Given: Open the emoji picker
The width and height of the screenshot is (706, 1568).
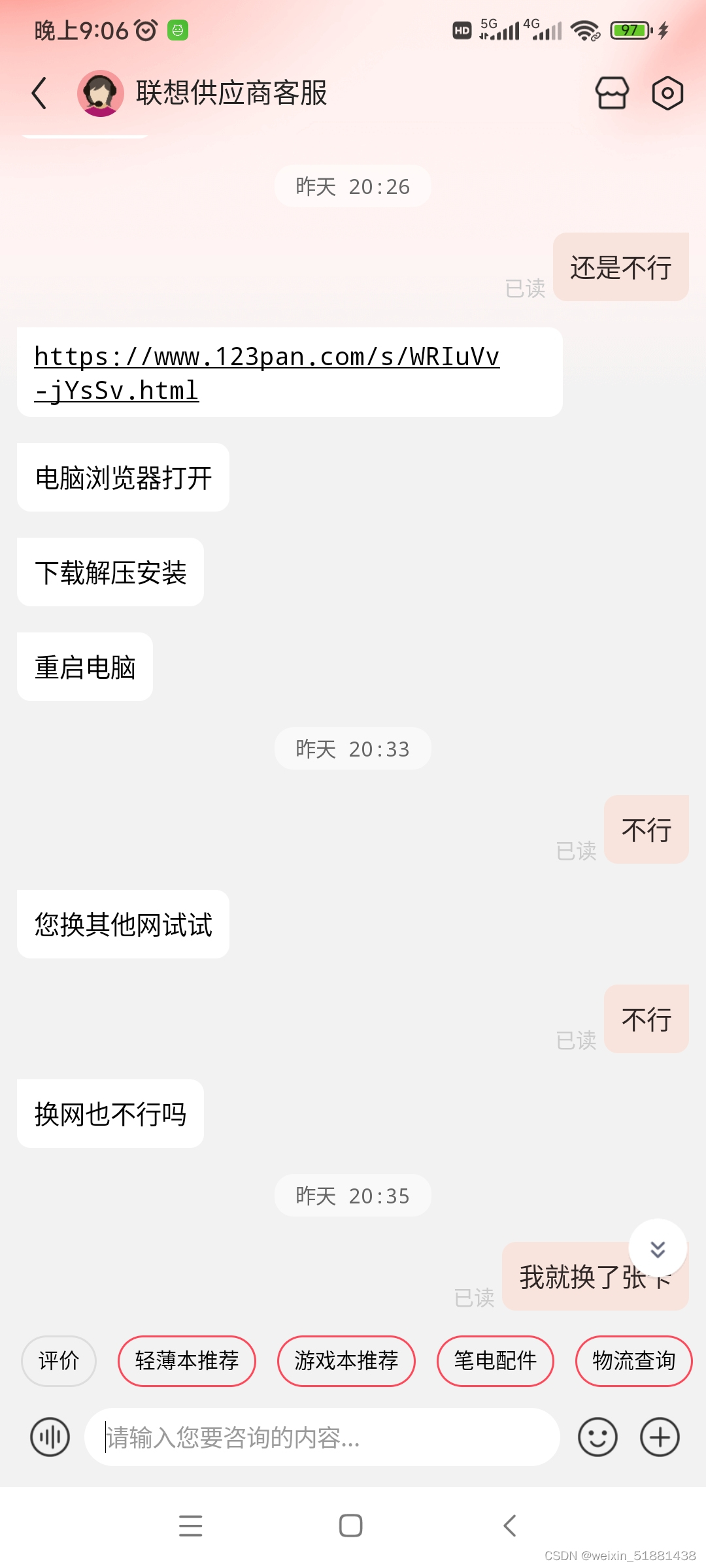Looking at the screenshot, I should point(597,1437).
